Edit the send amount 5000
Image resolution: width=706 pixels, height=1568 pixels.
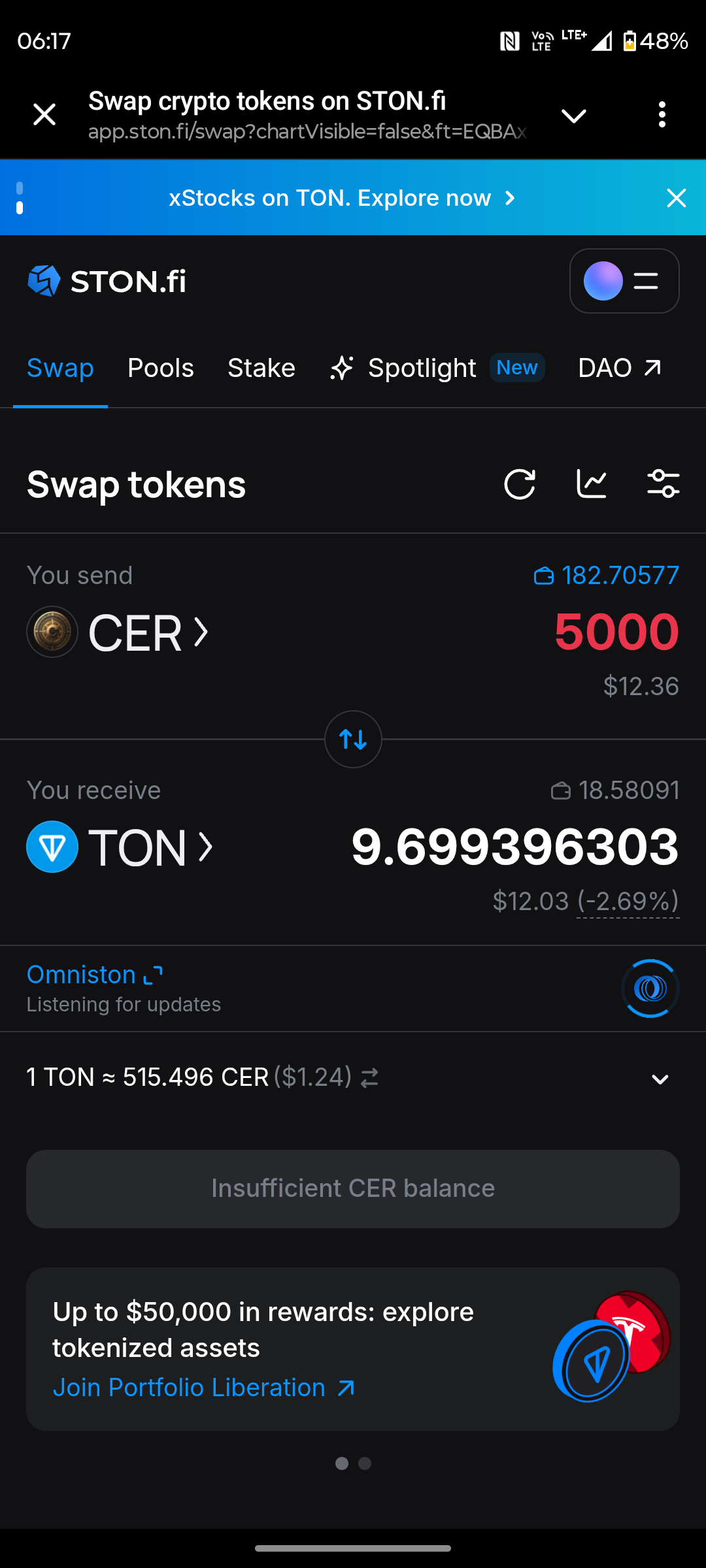tap(616, 632)
